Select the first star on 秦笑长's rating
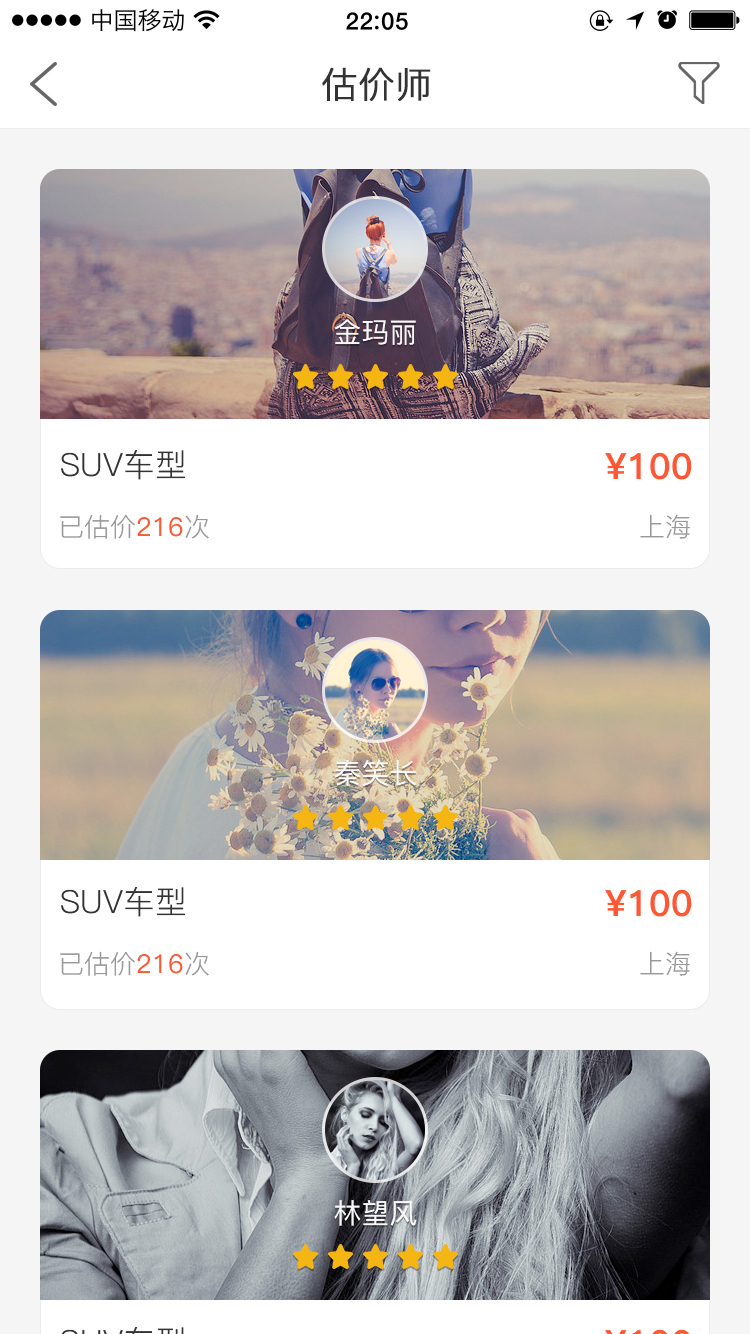This screenshot has width=750, height=1334. (x=305, y=818)
